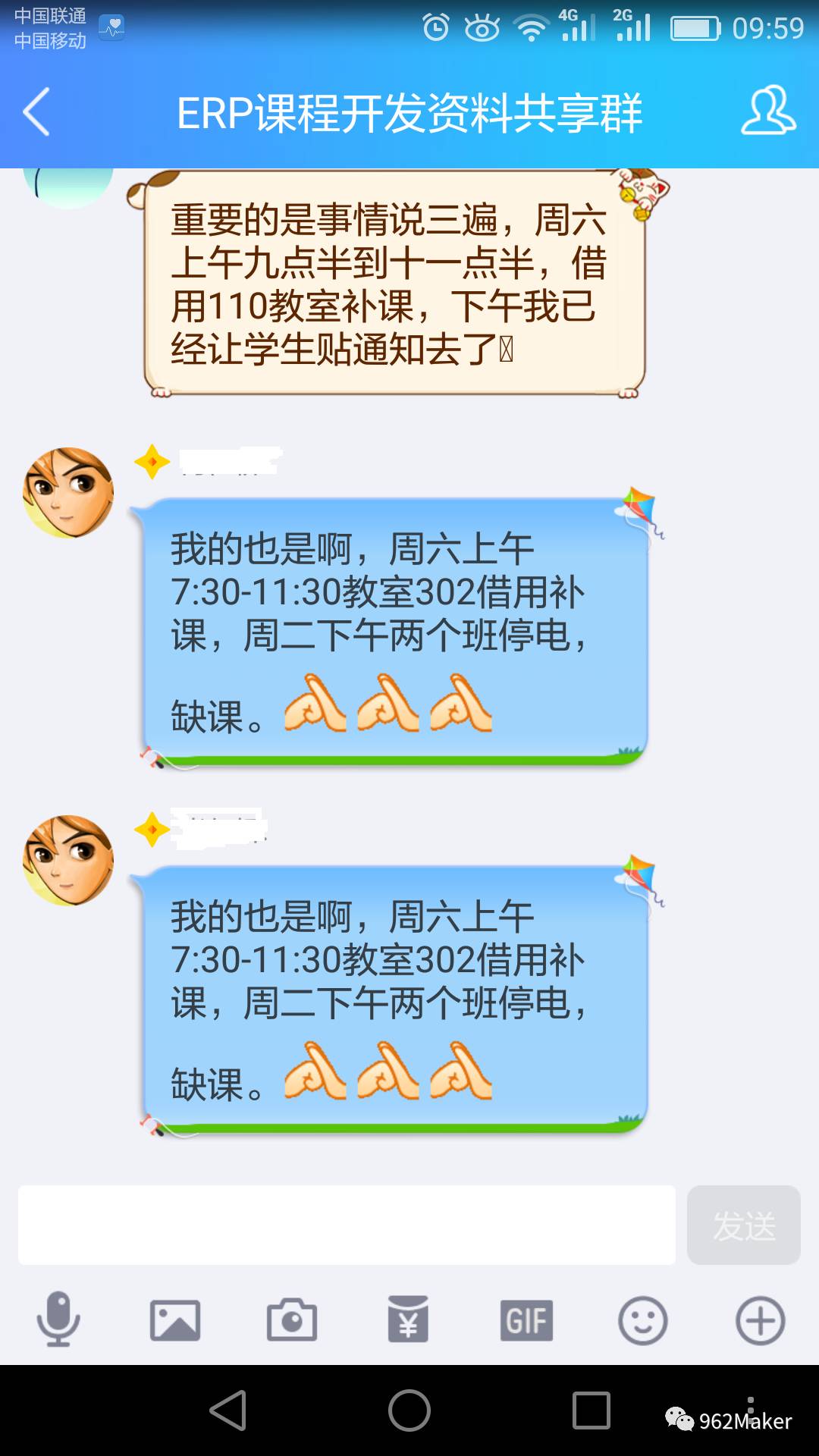Screen dimensions: 819x1456
Task: Go back from the ERP group chat
Action: click(36, 112)
